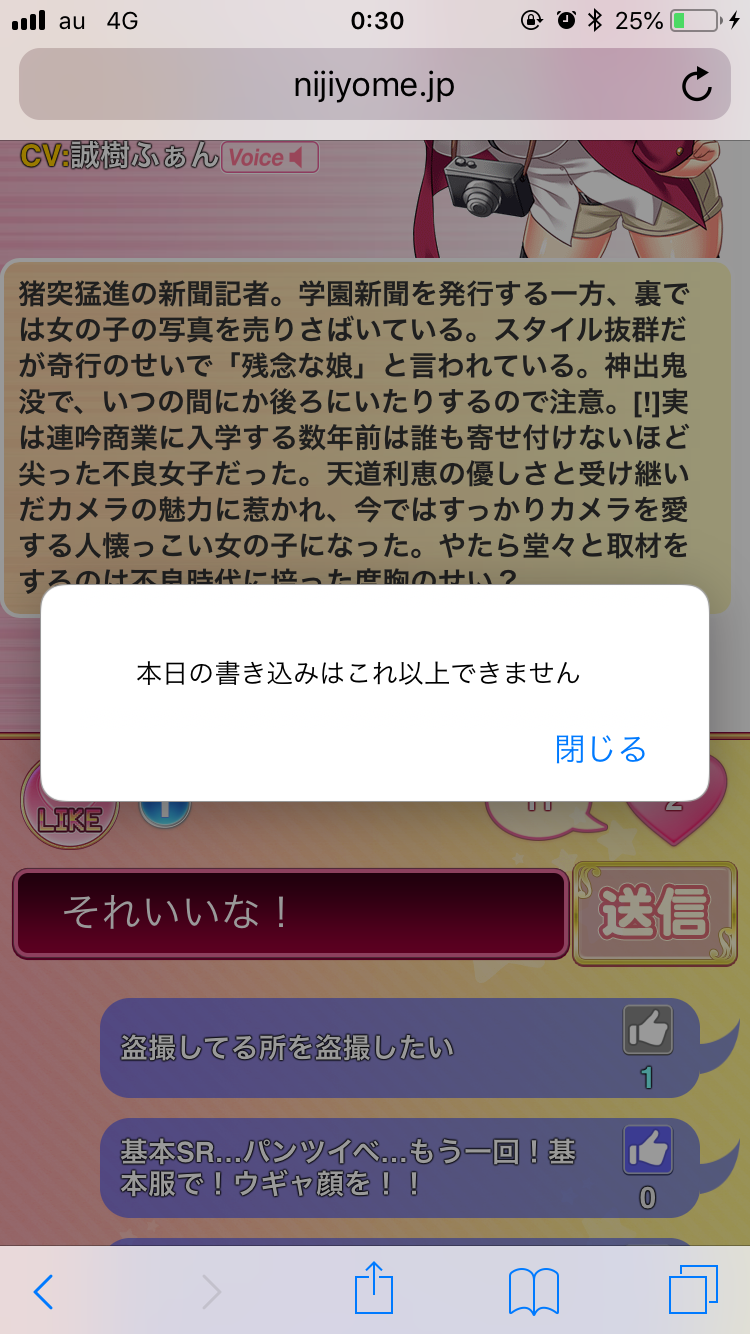The height and width of the screenshot is (1334, 750).
Task: Go back in Safari
Action: click(43, 1291)
